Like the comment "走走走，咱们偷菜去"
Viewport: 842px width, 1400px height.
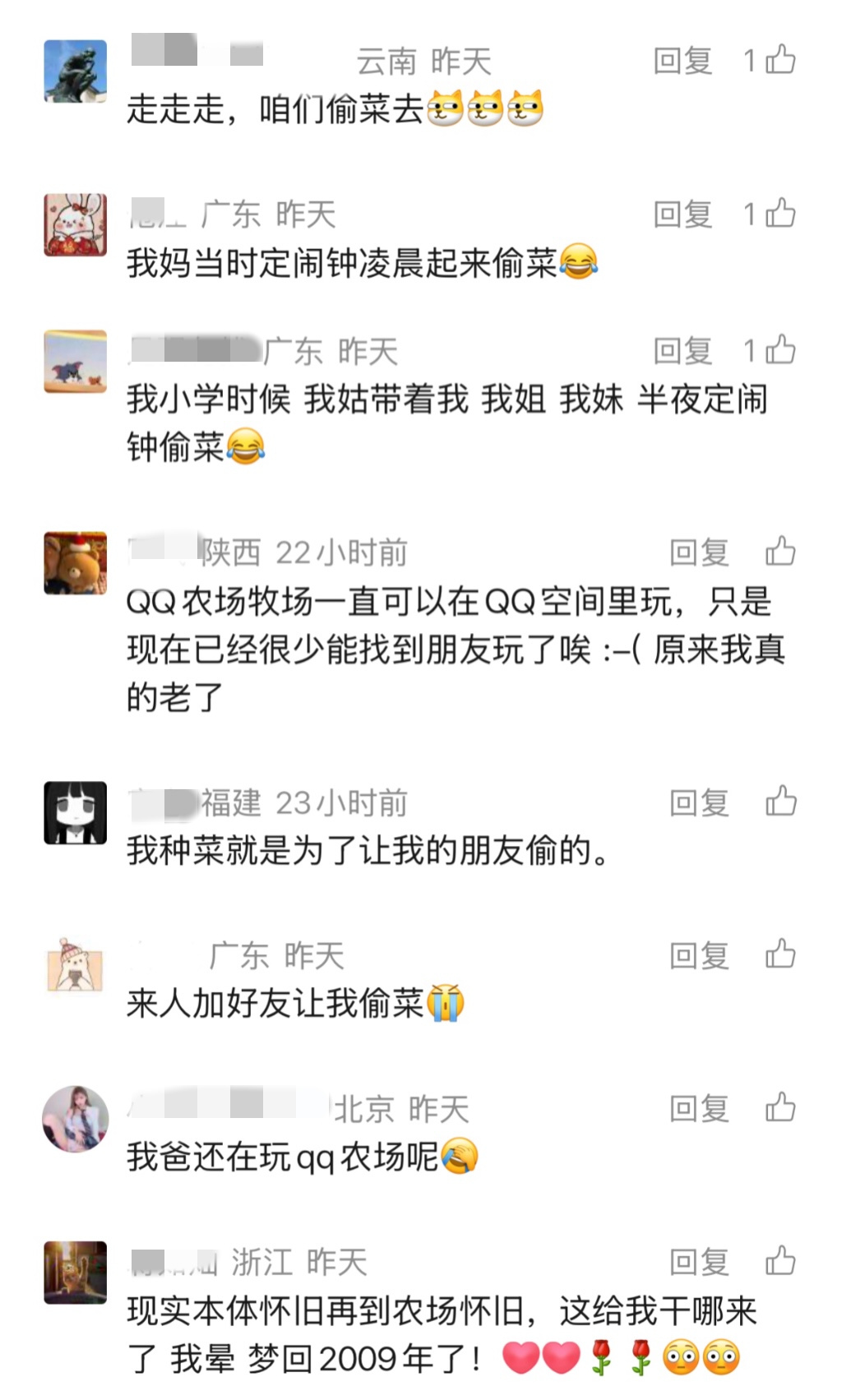coord(780,60)
